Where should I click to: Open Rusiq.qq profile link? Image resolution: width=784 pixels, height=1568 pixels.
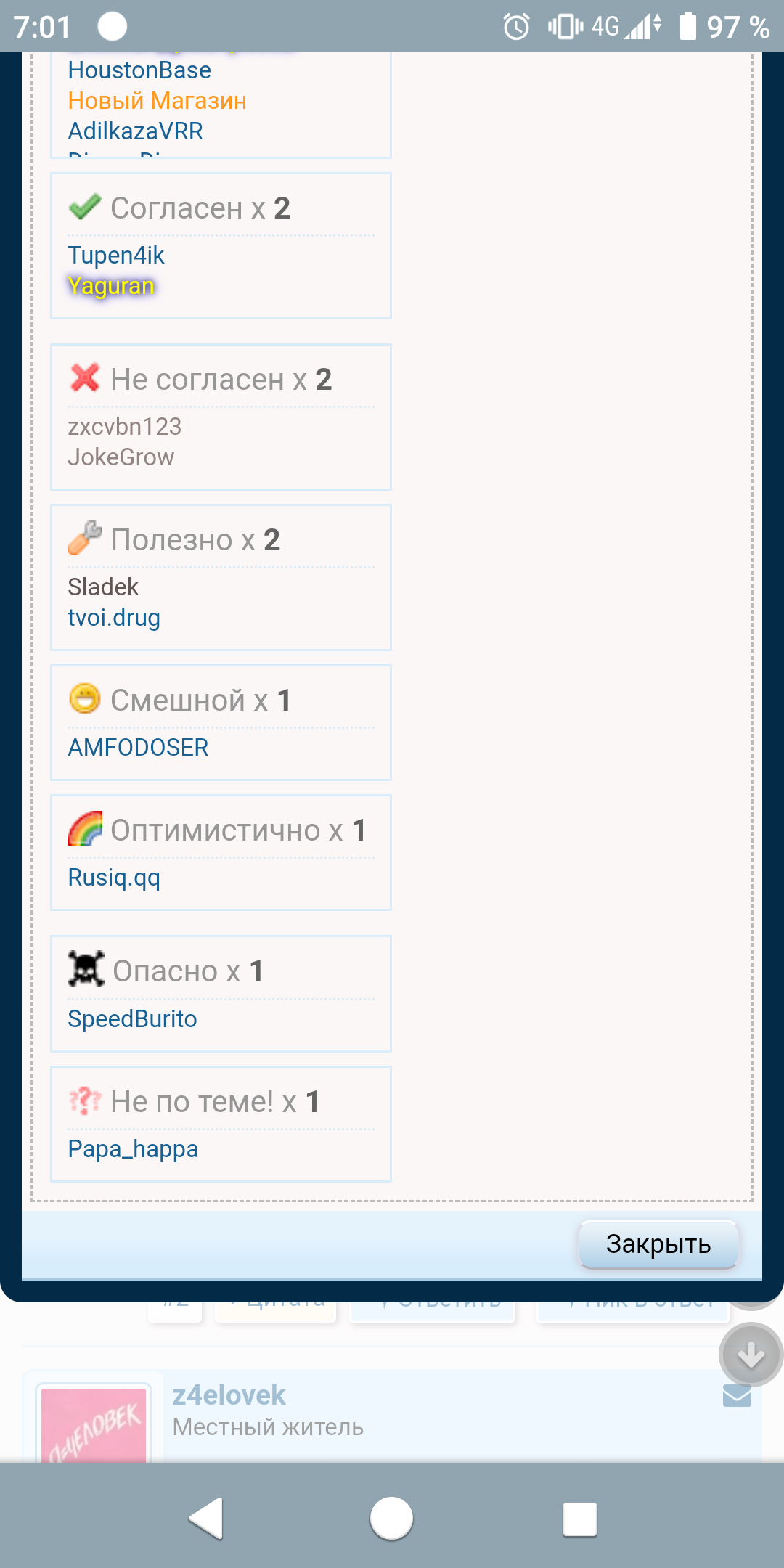(x=114, y=878)
